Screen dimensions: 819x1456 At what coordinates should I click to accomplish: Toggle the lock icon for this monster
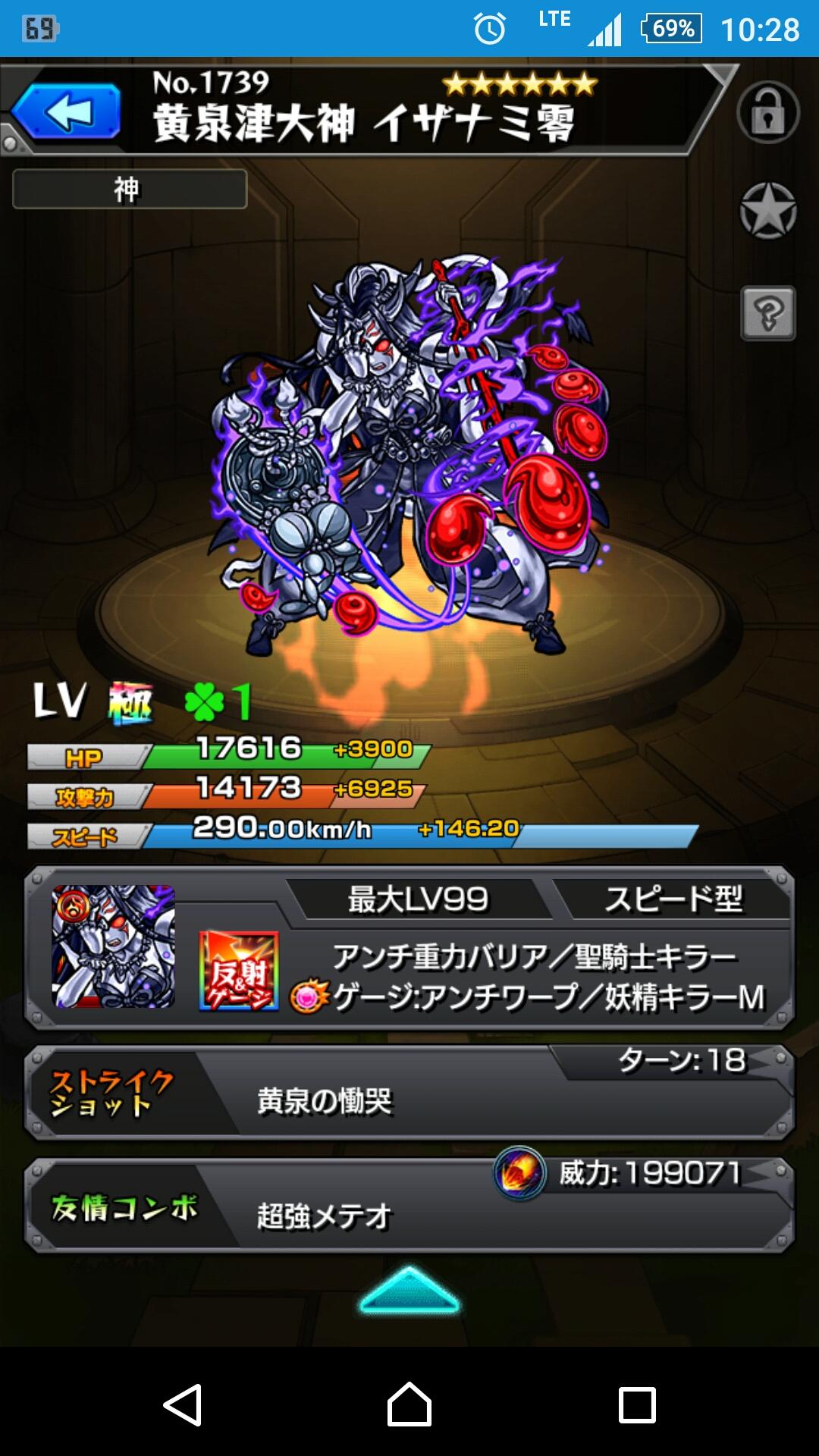click(x=767, y=112)
